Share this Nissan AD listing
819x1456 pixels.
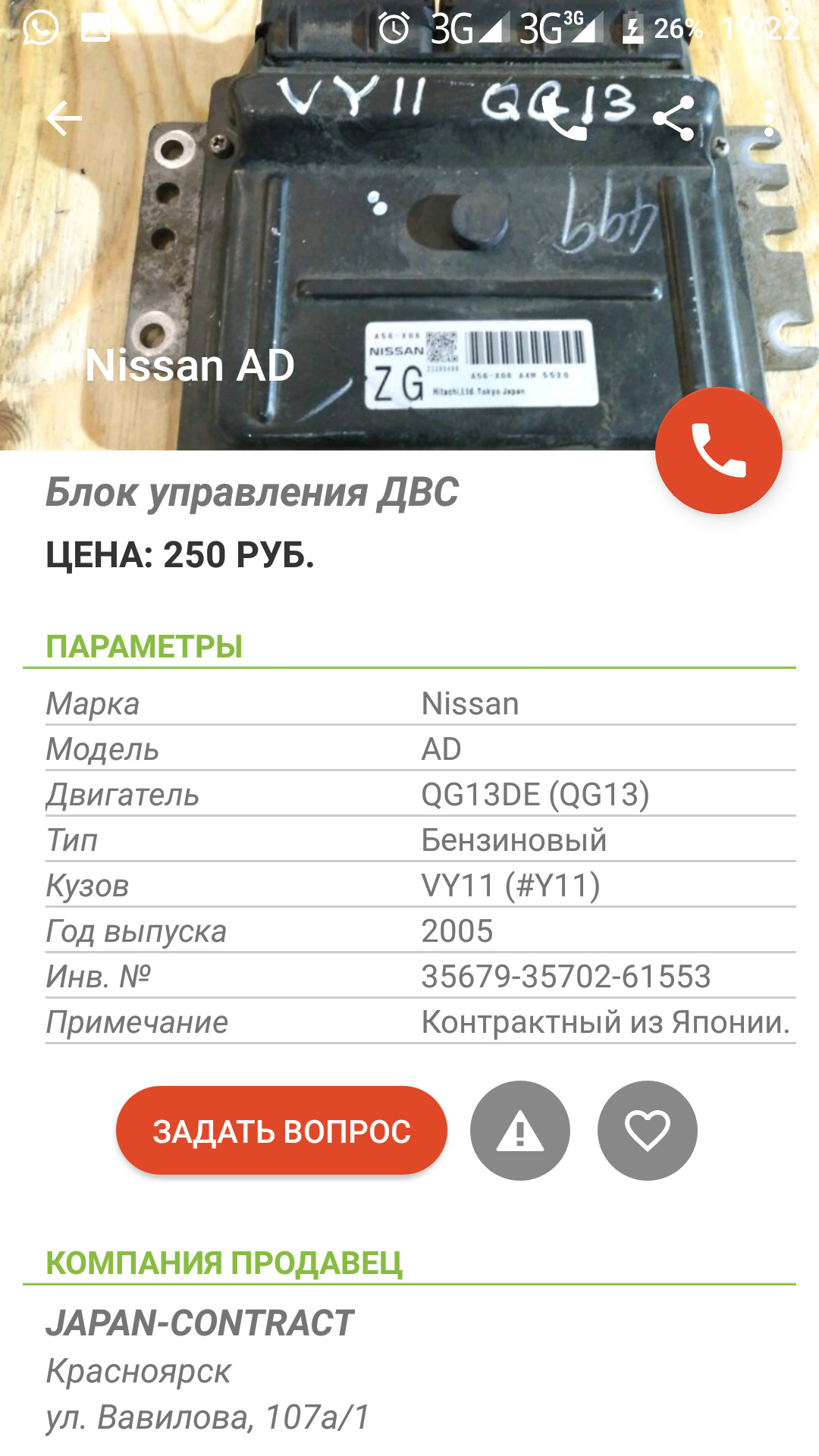(x=673, y=118)
